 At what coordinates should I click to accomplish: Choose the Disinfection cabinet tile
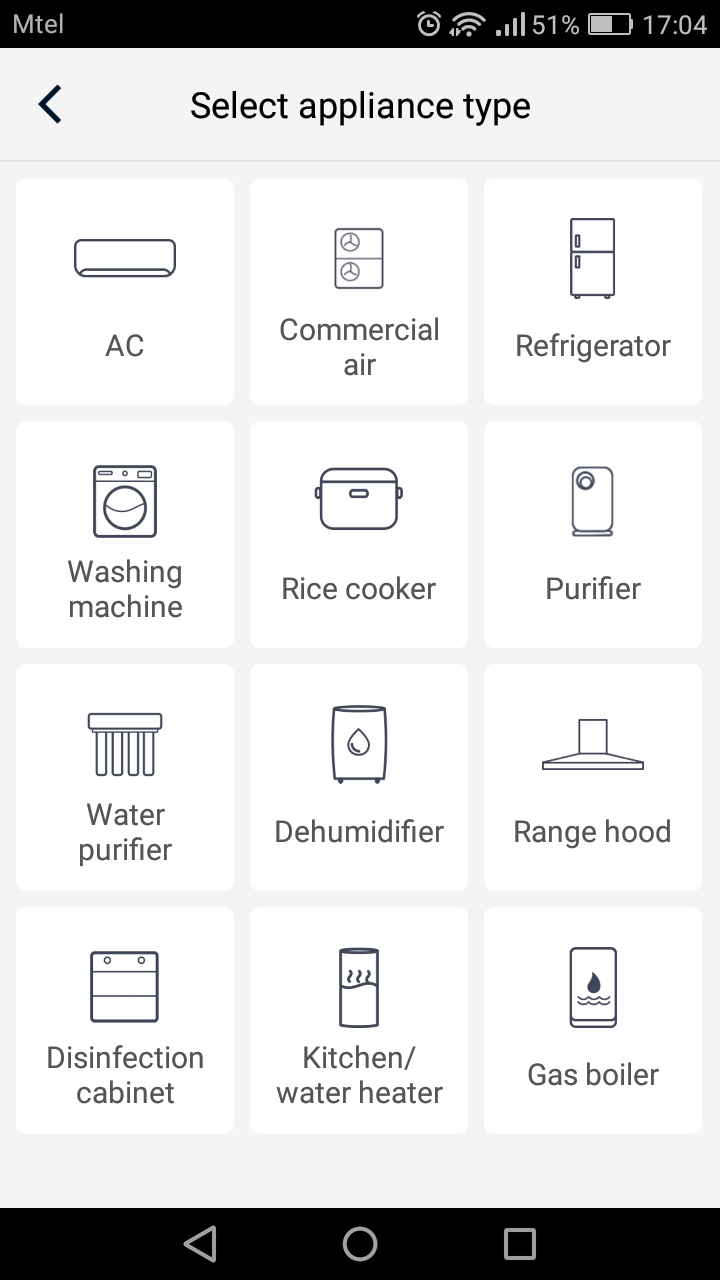tap(125, 1020)
